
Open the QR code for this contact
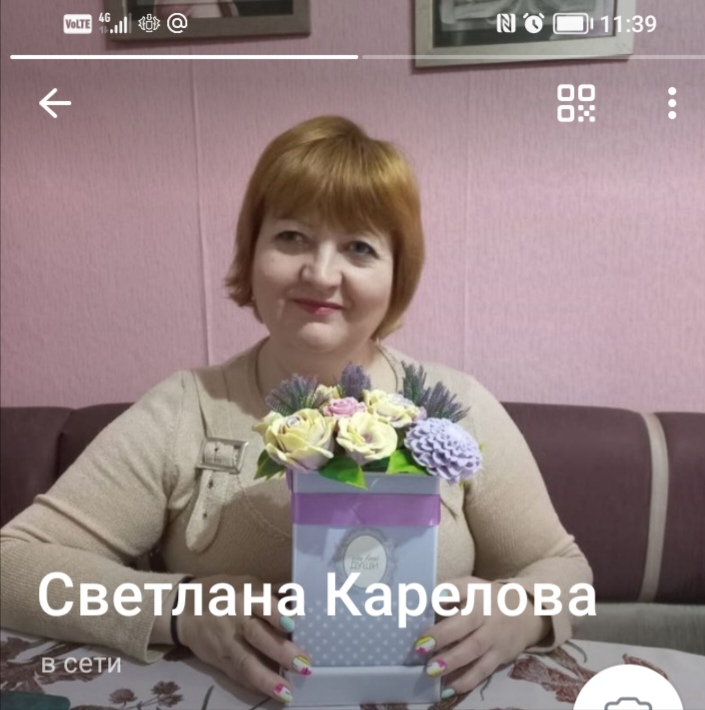click(576, 103)
